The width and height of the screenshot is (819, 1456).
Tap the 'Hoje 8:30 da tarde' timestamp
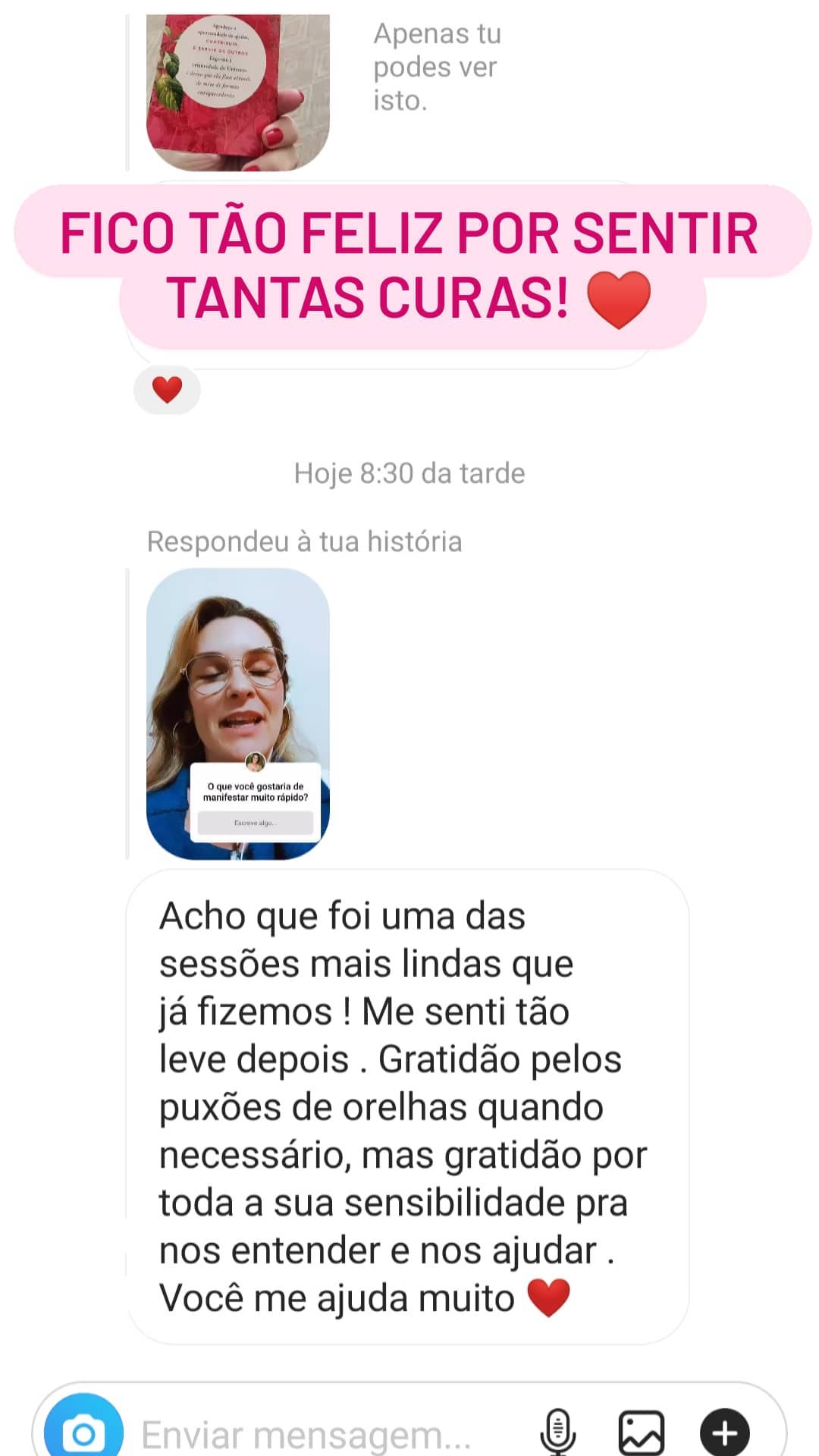click(408, 473)
